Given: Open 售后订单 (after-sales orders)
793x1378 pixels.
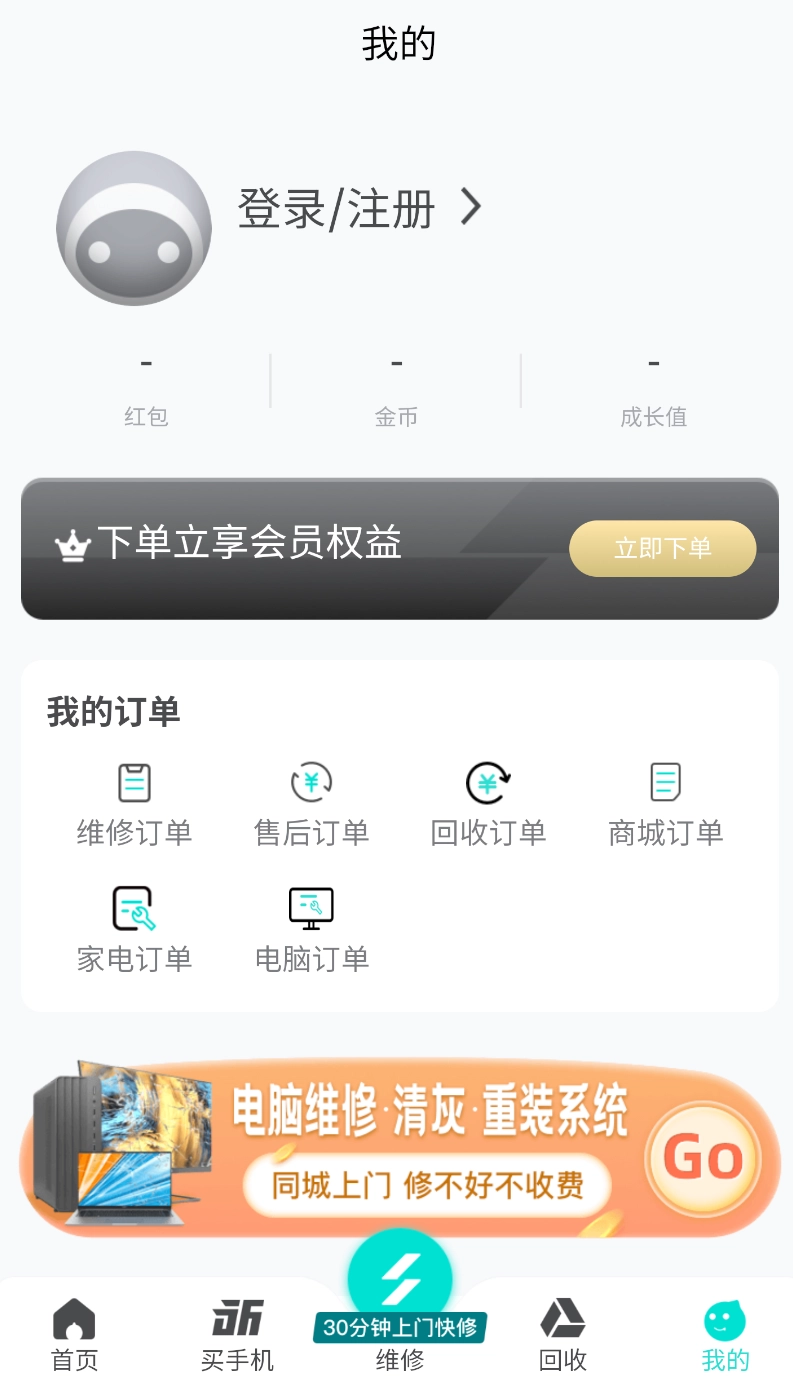Looking at the screenshot, I should (311, 803).
